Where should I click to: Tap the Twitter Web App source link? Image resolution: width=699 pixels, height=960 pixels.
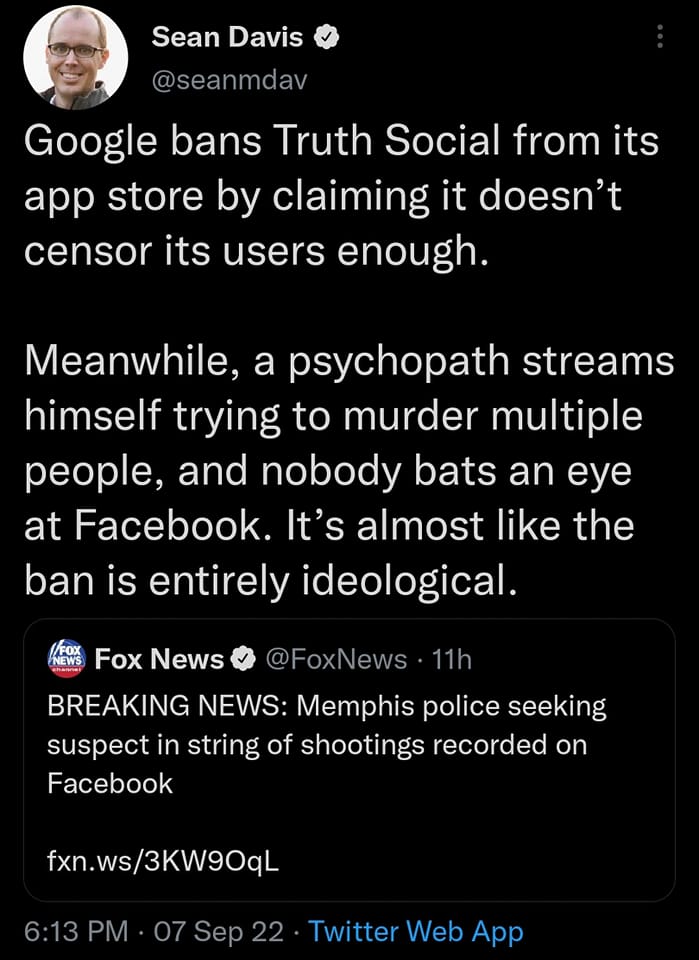pyautogui.click(x=416, y=932)
